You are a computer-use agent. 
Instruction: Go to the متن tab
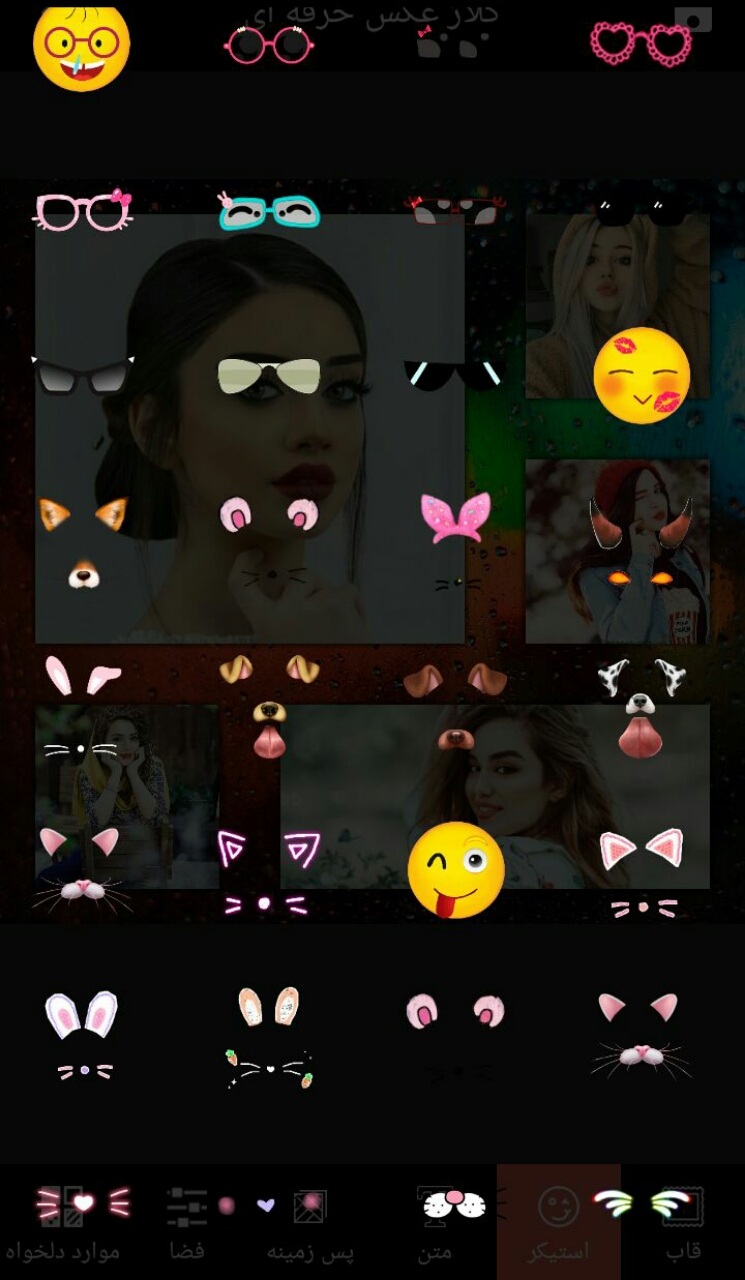coord(435,1222)
